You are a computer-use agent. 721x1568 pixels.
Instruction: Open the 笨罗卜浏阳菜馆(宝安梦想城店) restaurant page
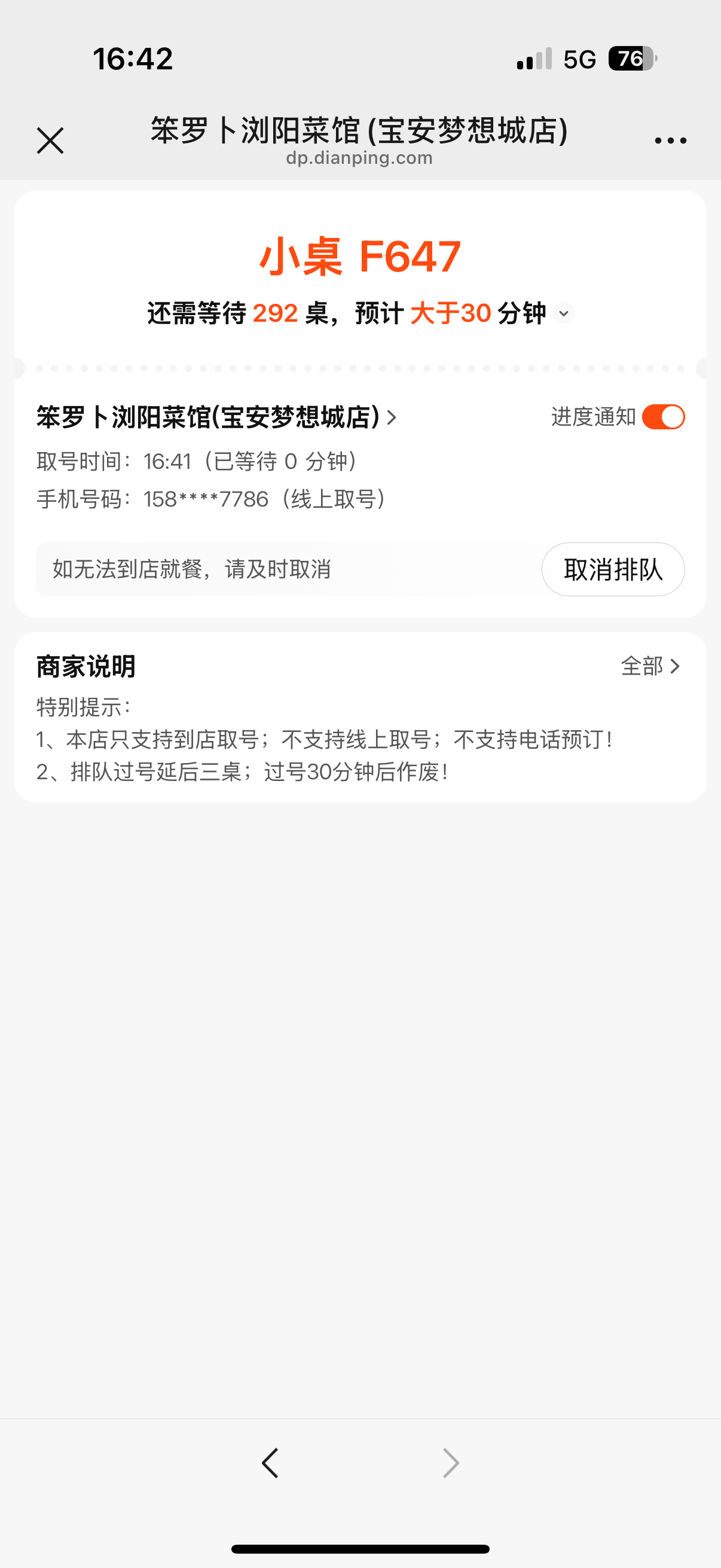tap(216, 417)
